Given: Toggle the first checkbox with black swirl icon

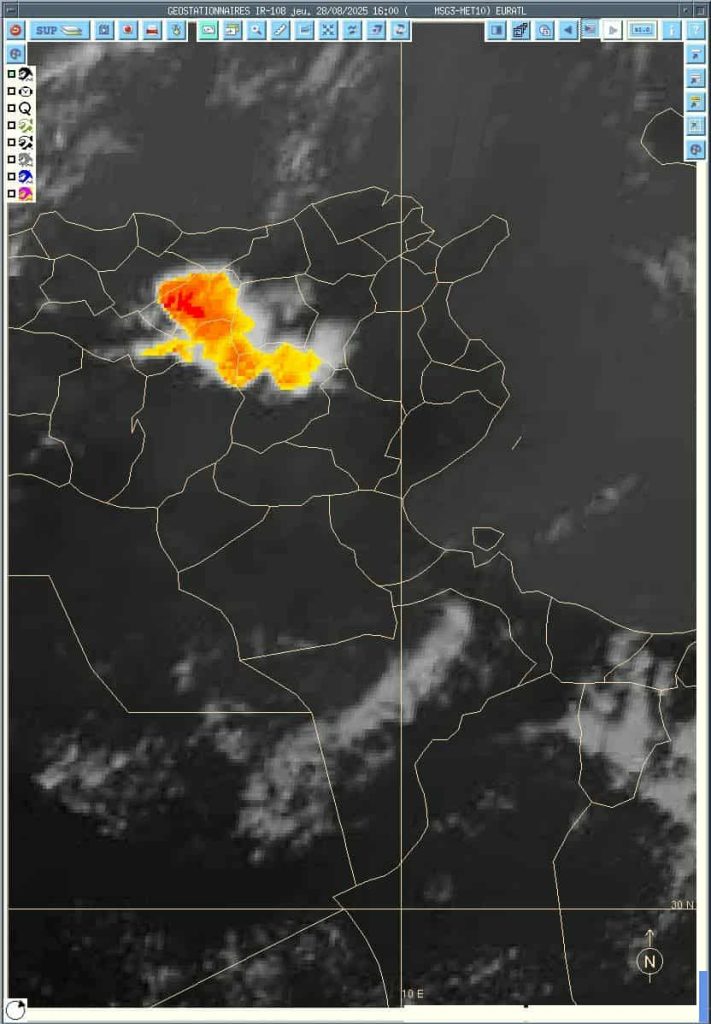Looking at the screenshot, I should (x=12, y=74).
